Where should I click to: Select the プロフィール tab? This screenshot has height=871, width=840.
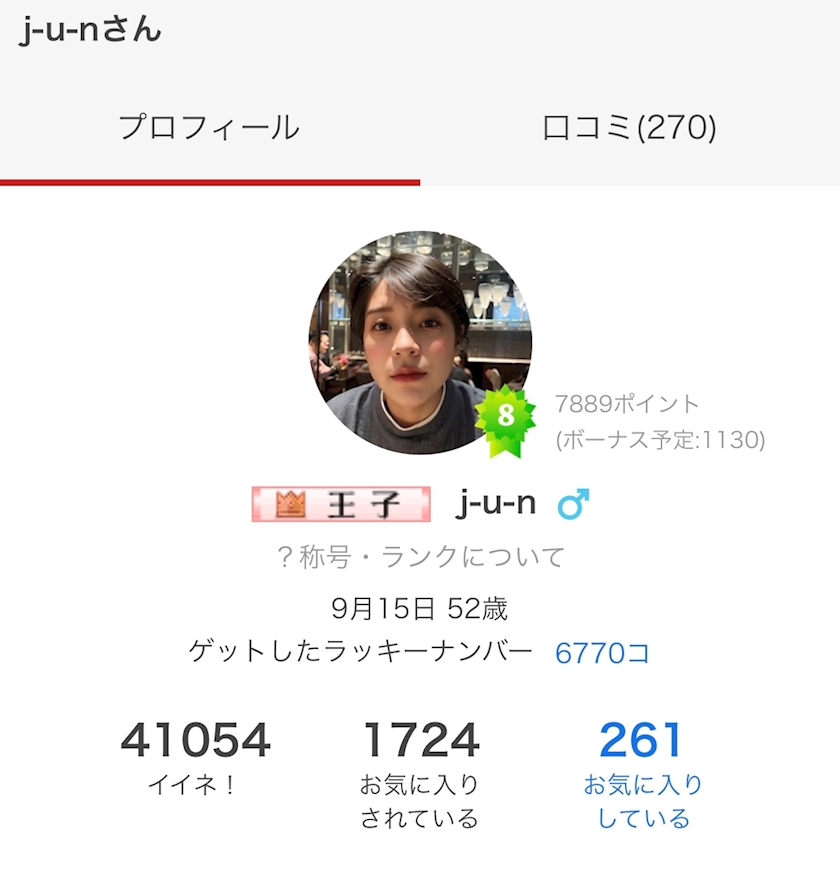pos(209,128)
